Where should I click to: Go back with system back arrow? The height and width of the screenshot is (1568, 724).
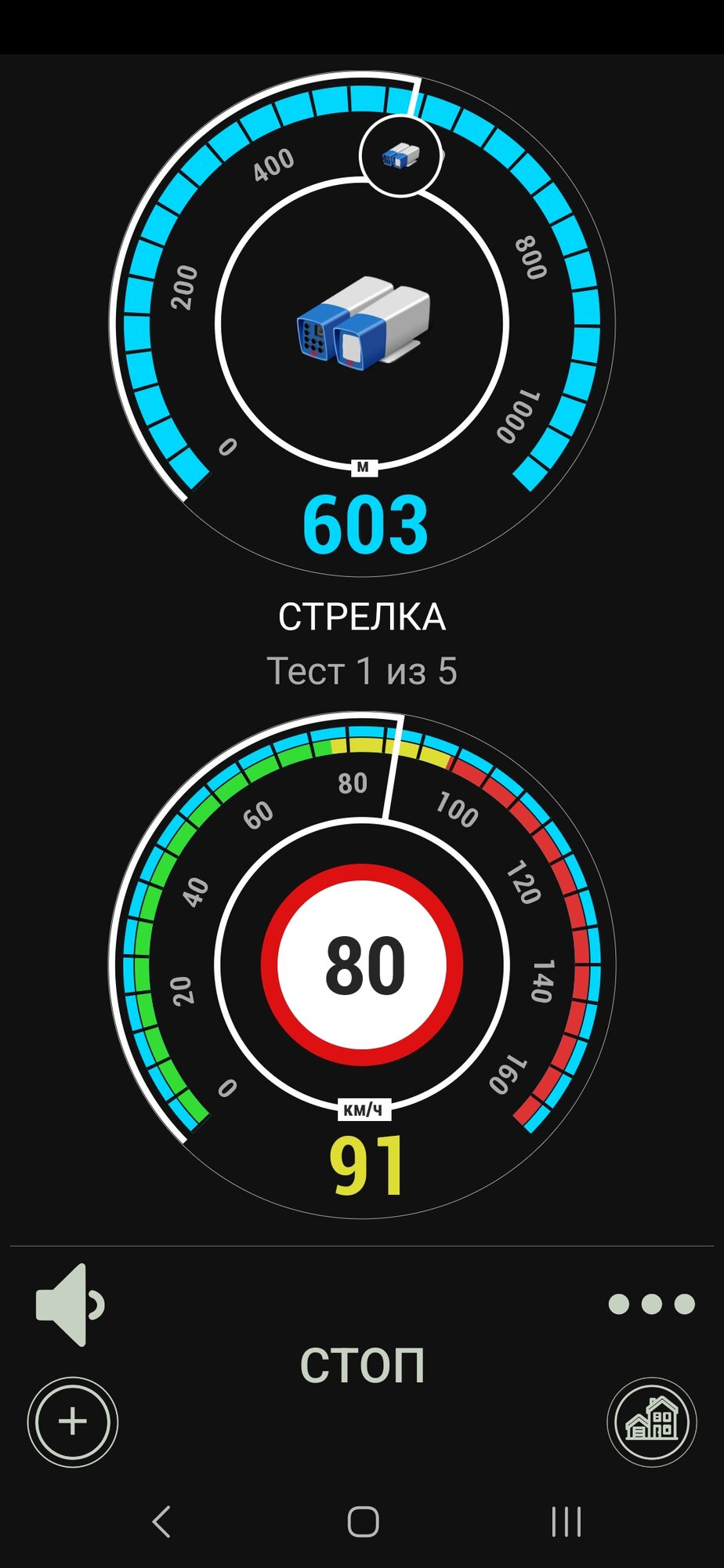pyautogui.click(x=161, y=1522)
